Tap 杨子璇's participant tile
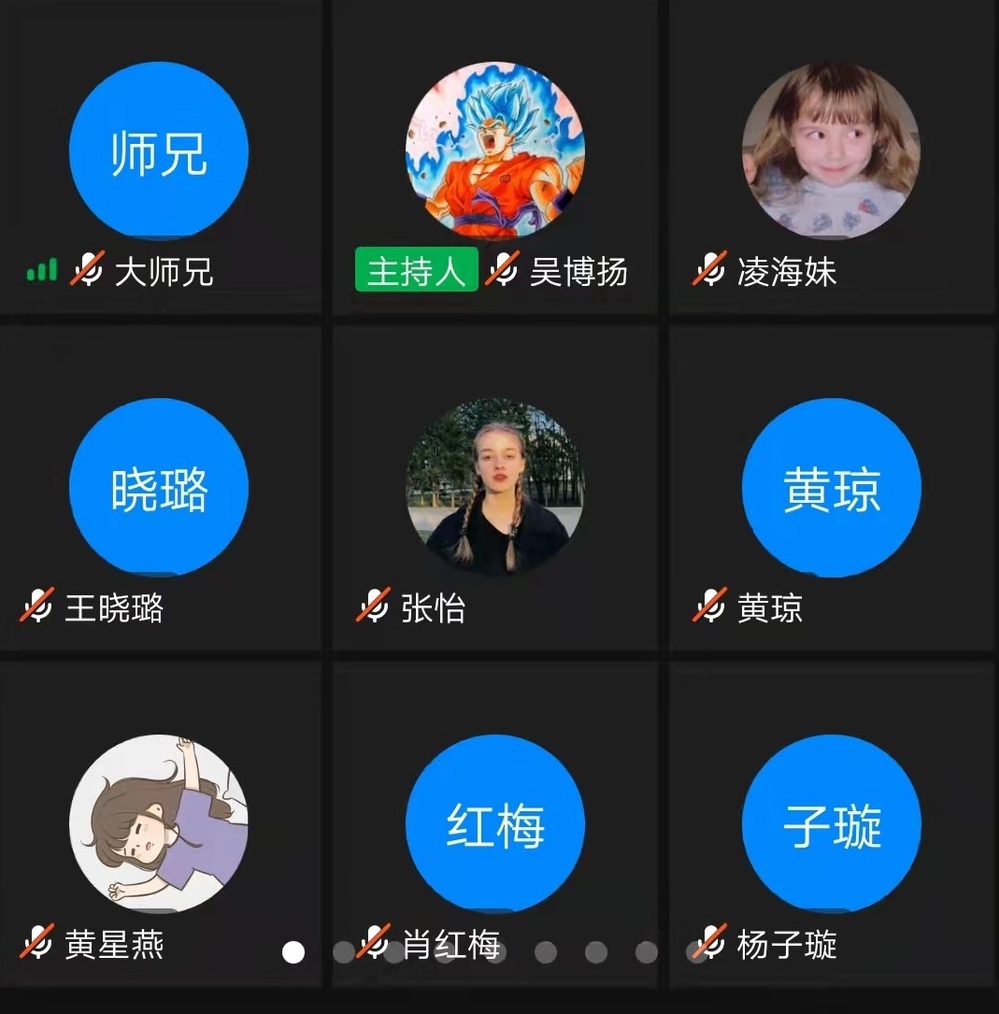 [831, 823]
